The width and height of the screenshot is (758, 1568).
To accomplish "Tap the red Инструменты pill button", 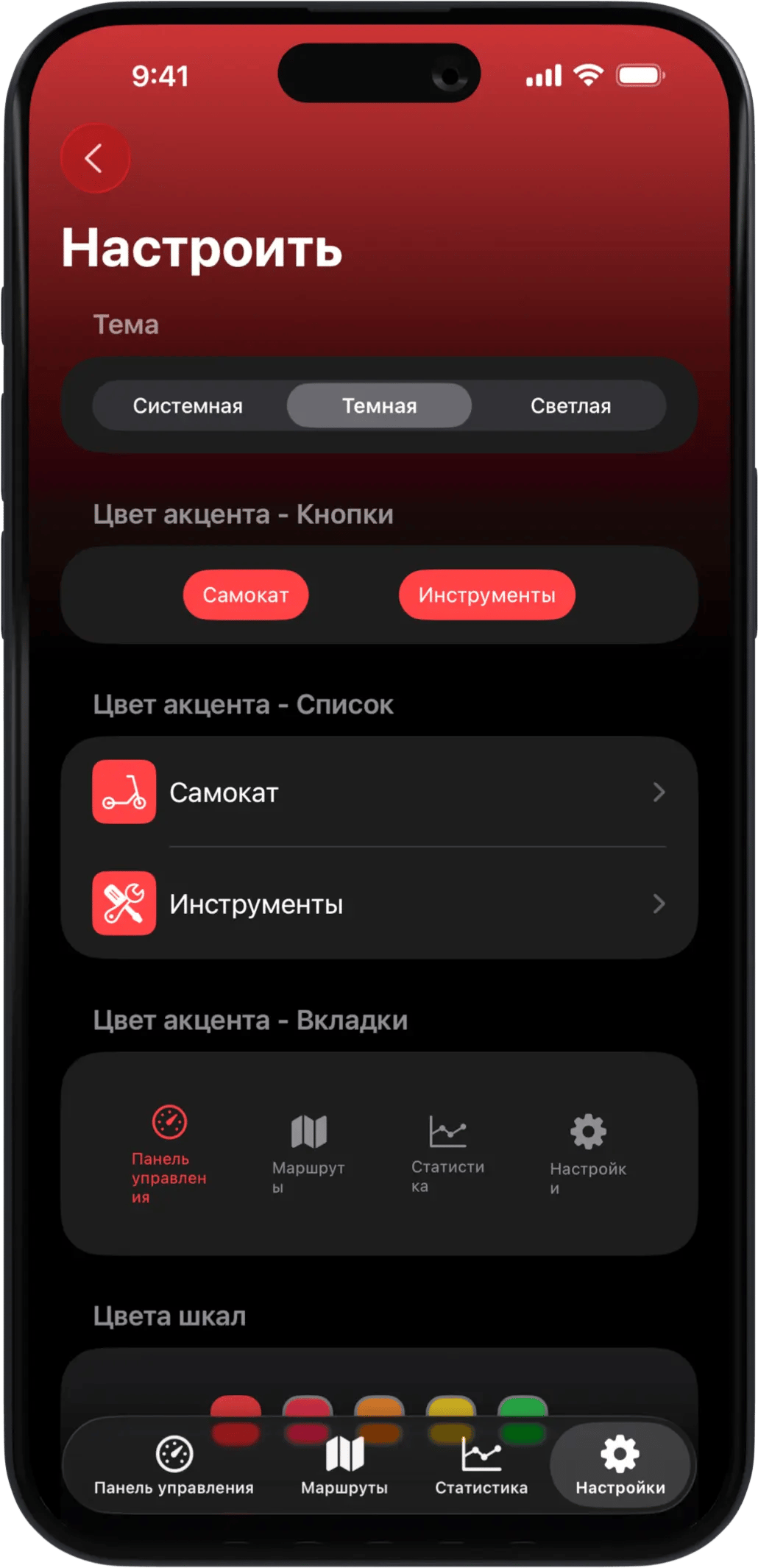I will tap(486, 595).
